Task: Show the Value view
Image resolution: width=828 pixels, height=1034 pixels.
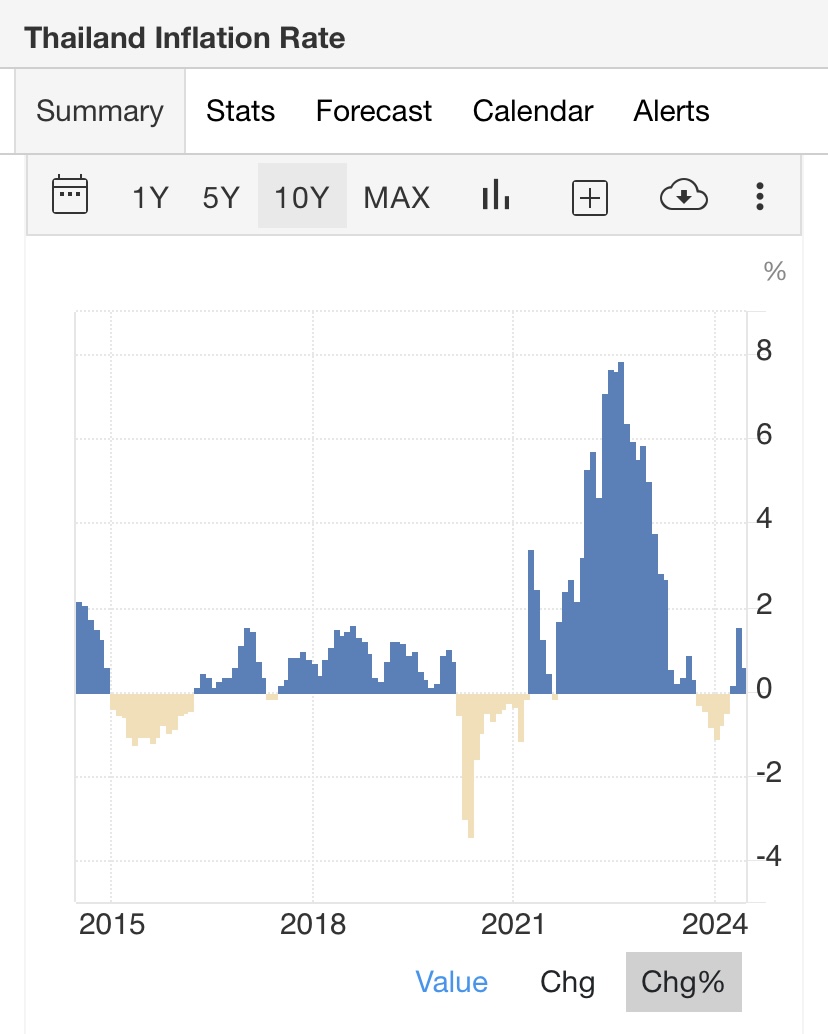Action: point(452,982)
